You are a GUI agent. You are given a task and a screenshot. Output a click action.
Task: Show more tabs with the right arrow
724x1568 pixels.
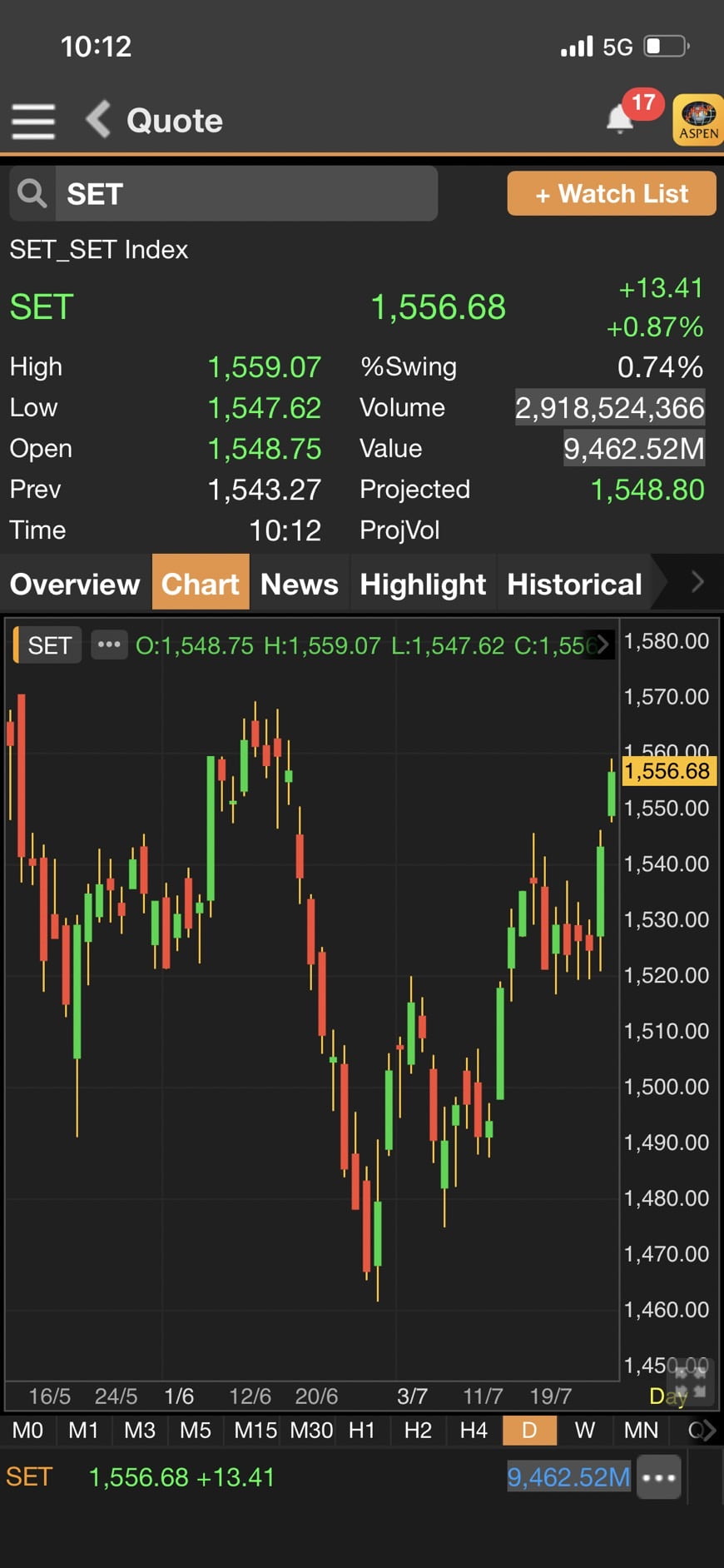(697, 582)
